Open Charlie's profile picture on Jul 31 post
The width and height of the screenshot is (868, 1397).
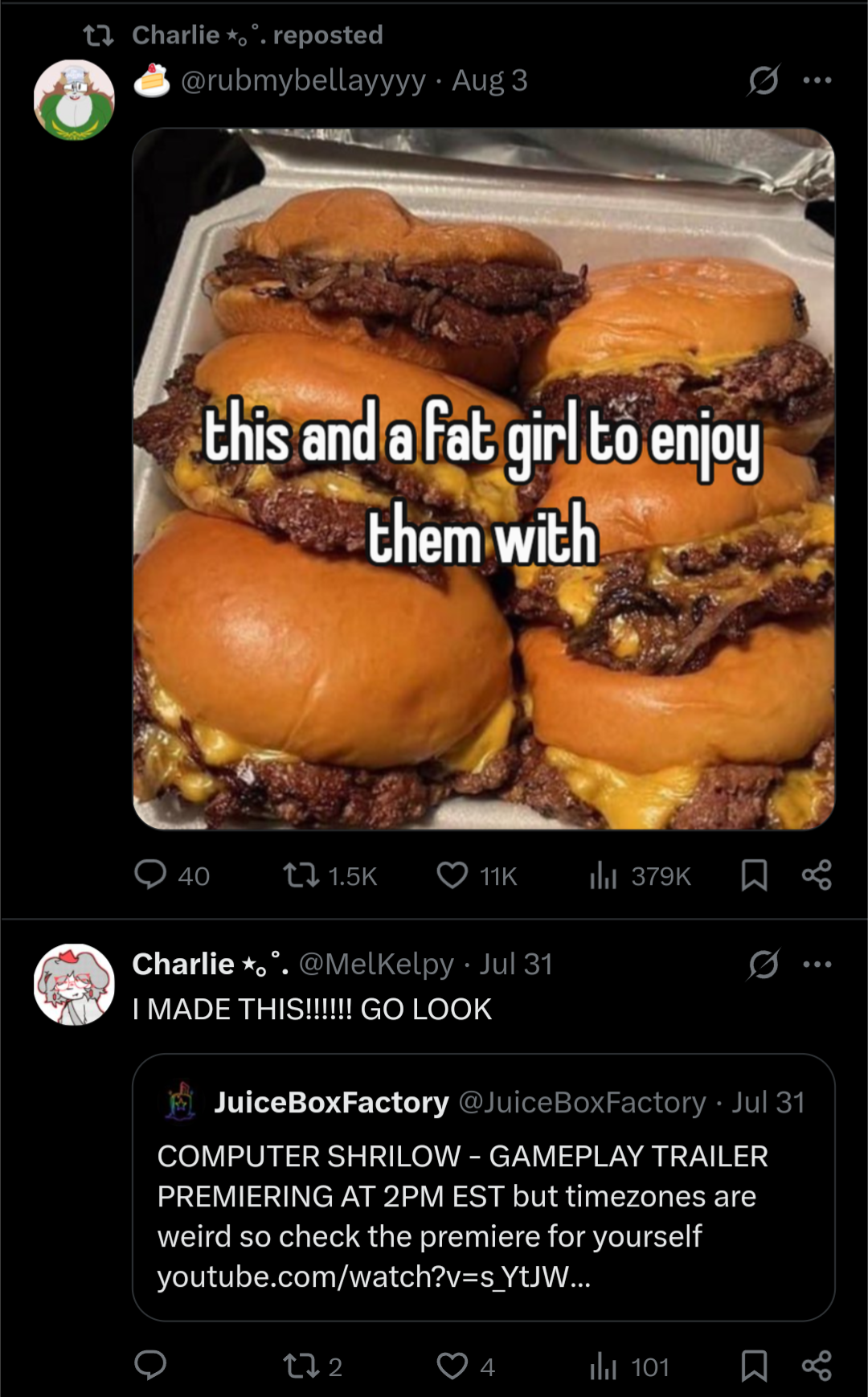74,984
